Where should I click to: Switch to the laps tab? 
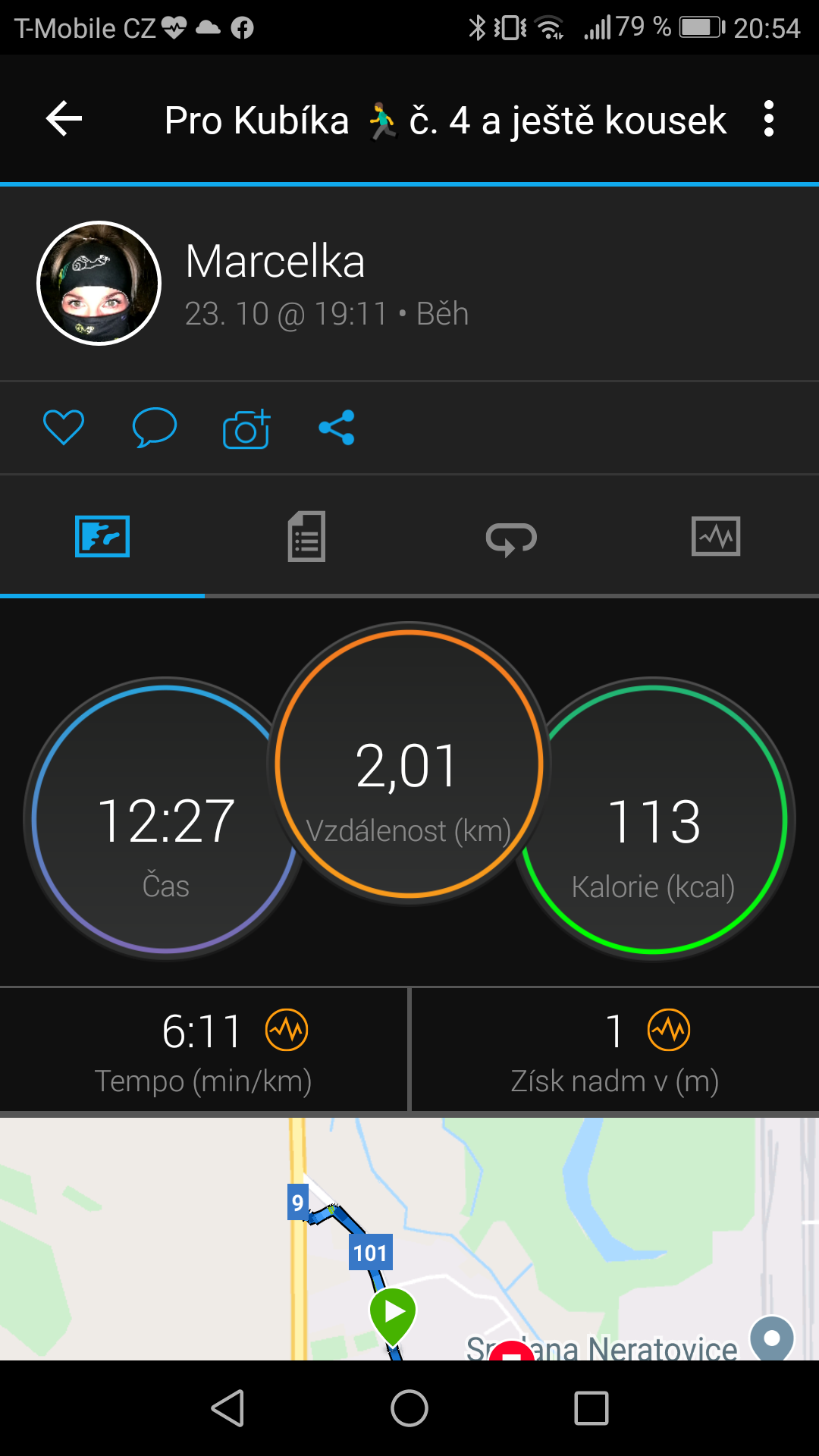(x=511, y=538)
